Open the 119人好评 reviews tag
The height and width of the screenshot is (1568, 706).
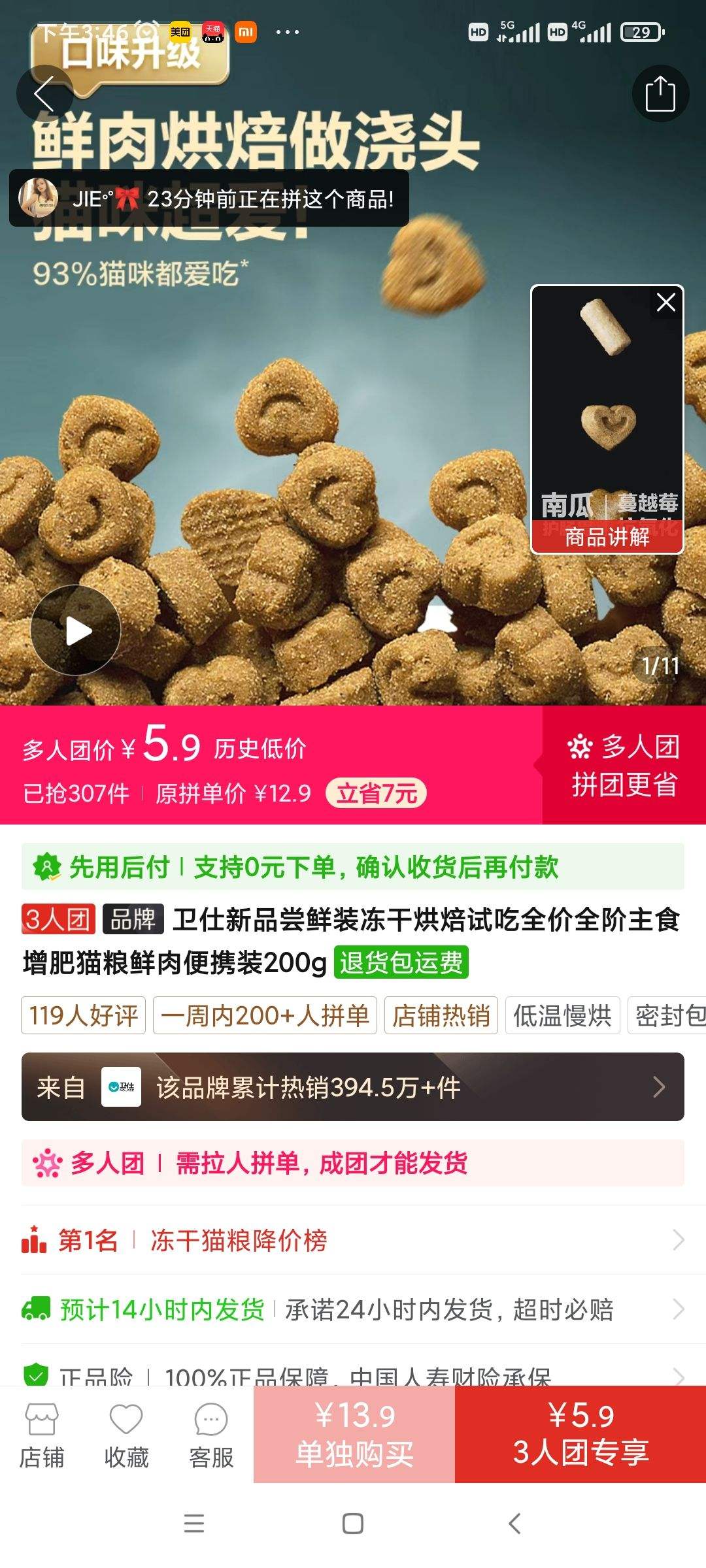(x=84, y=1016)
